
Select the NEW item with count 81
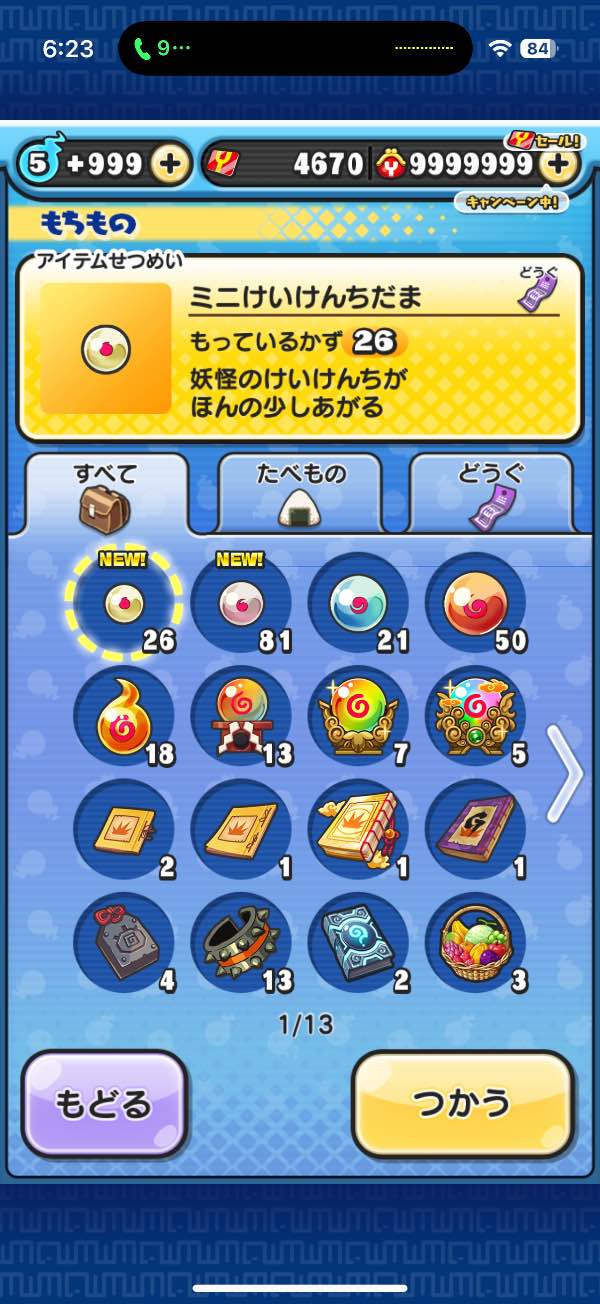[241, 603]
